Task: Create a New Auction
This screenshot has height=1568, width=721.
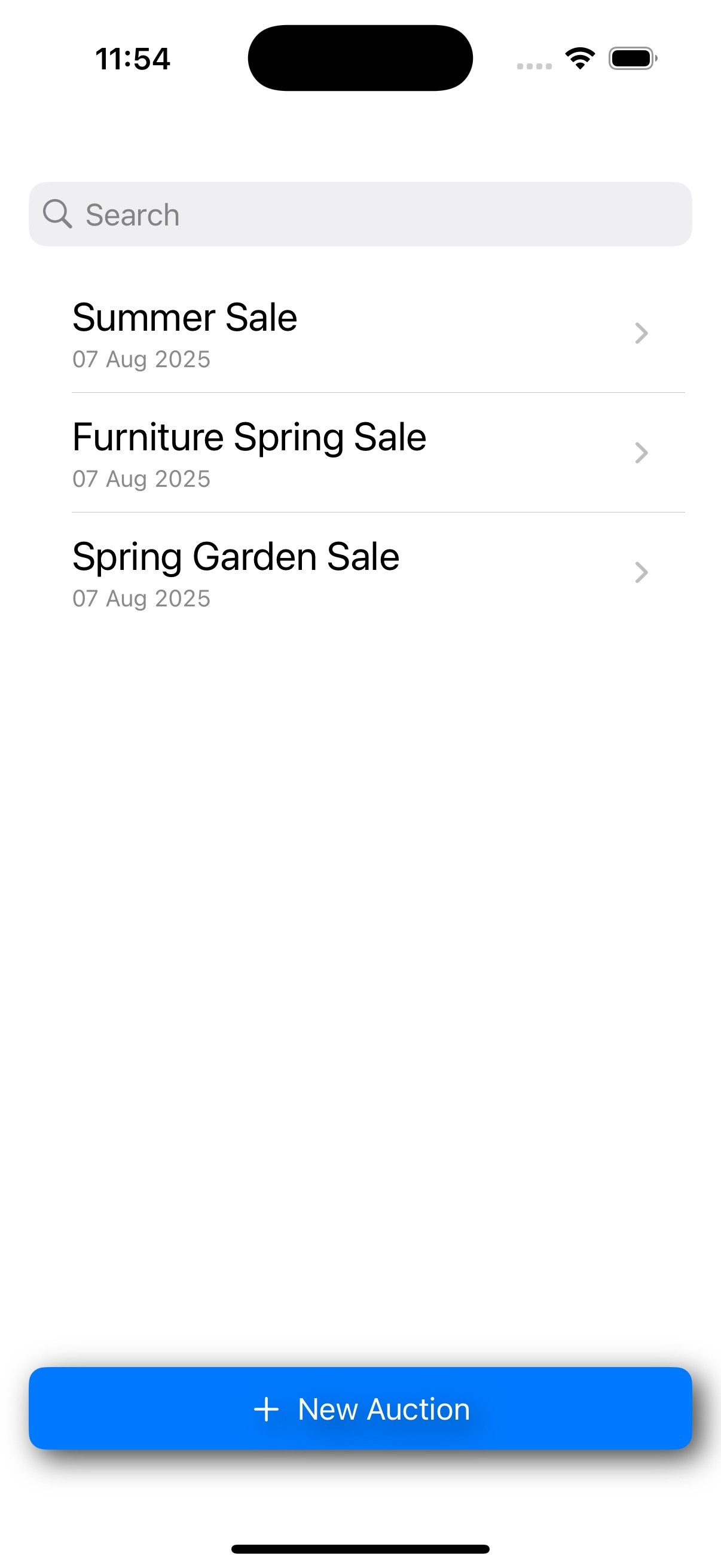Action: click(x=360, y=1409)
